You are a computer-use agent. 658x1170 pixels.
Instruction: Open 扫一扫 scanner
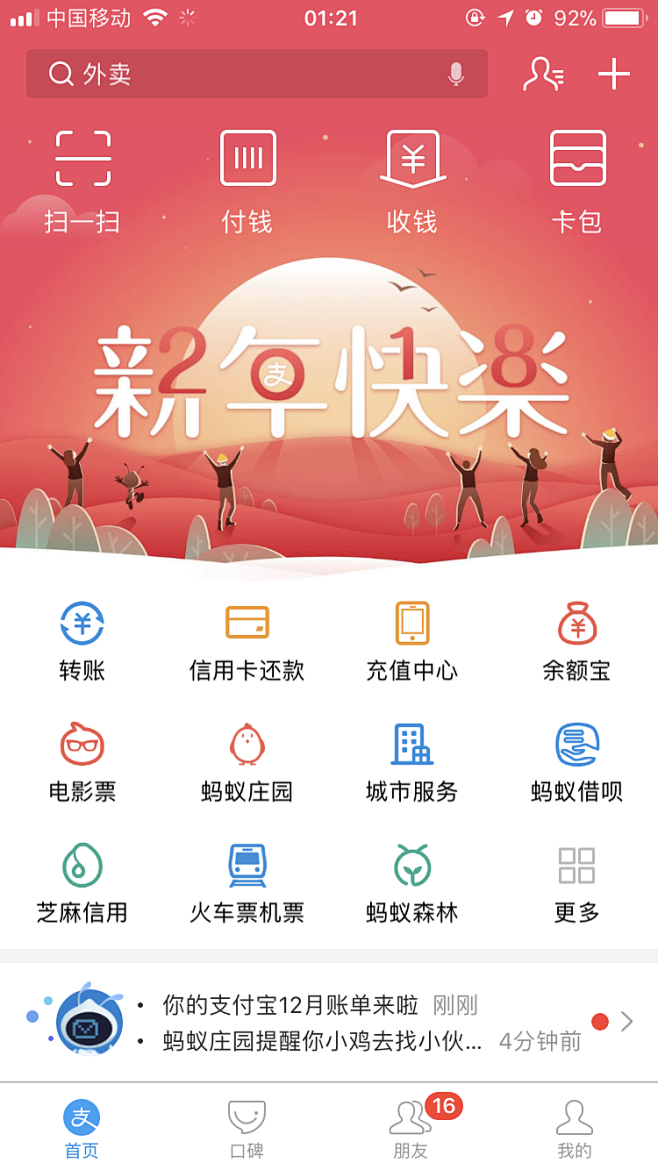[x=82, y=180]
